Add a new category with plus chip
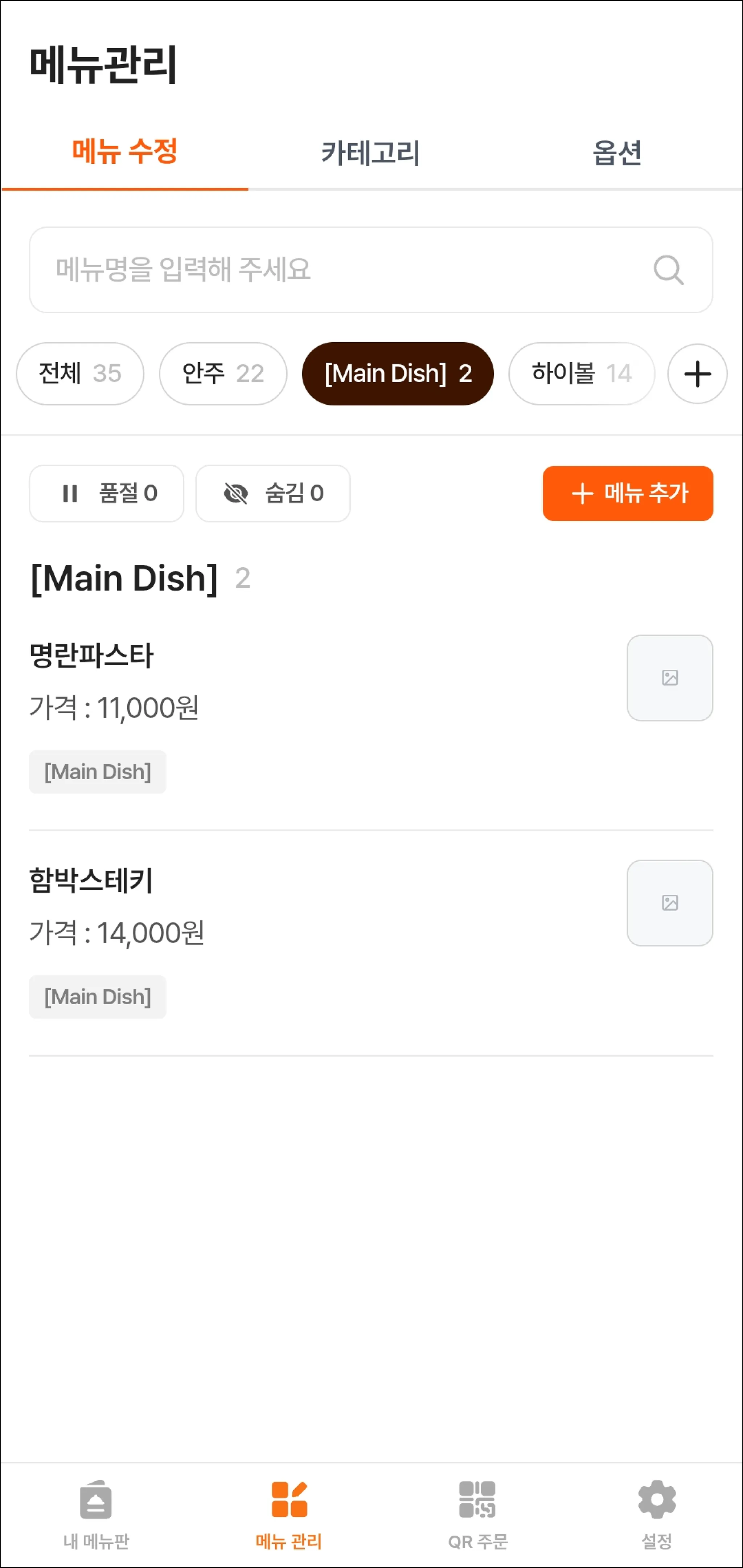The image size is (743, 1568). [697, 373]
